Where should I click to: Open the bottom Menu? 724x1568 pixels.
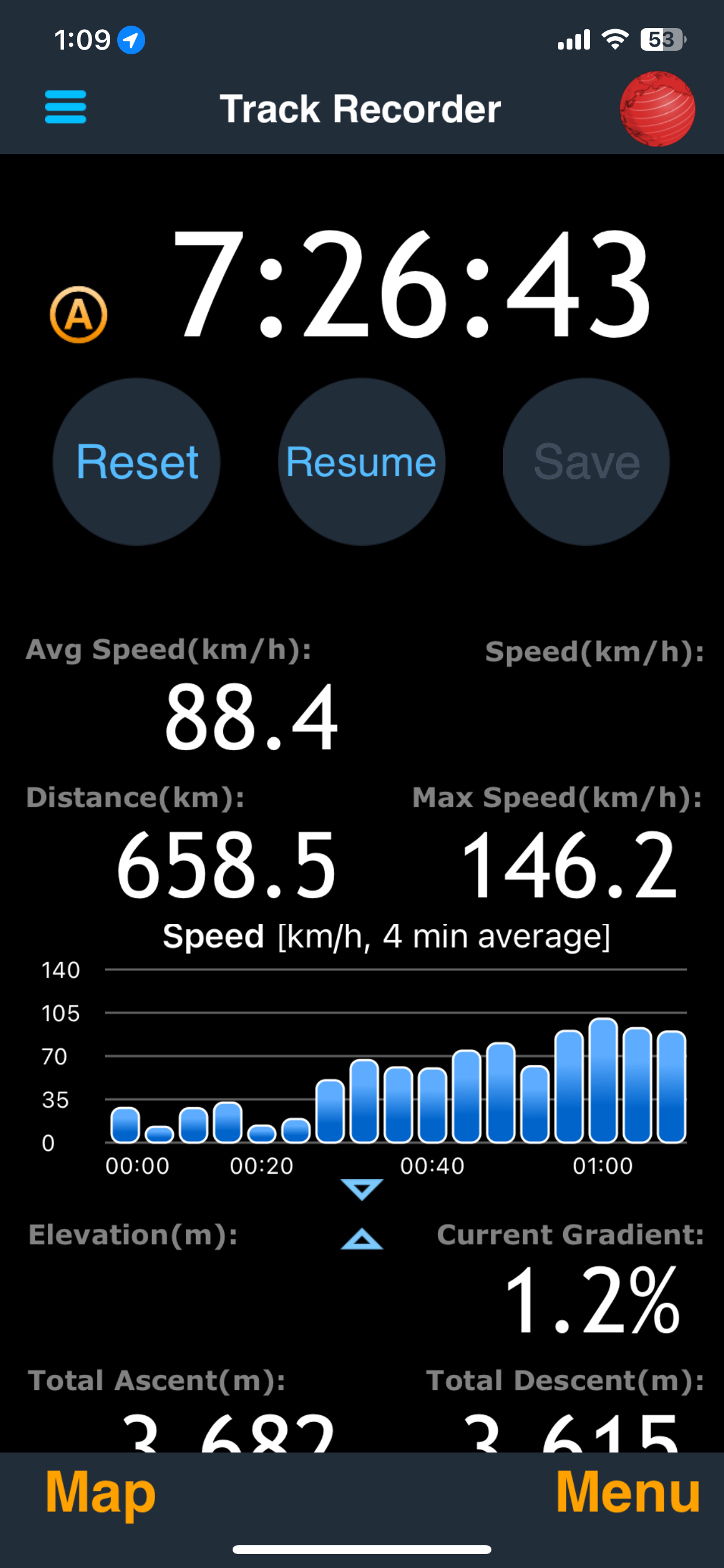pos(628,1492)
